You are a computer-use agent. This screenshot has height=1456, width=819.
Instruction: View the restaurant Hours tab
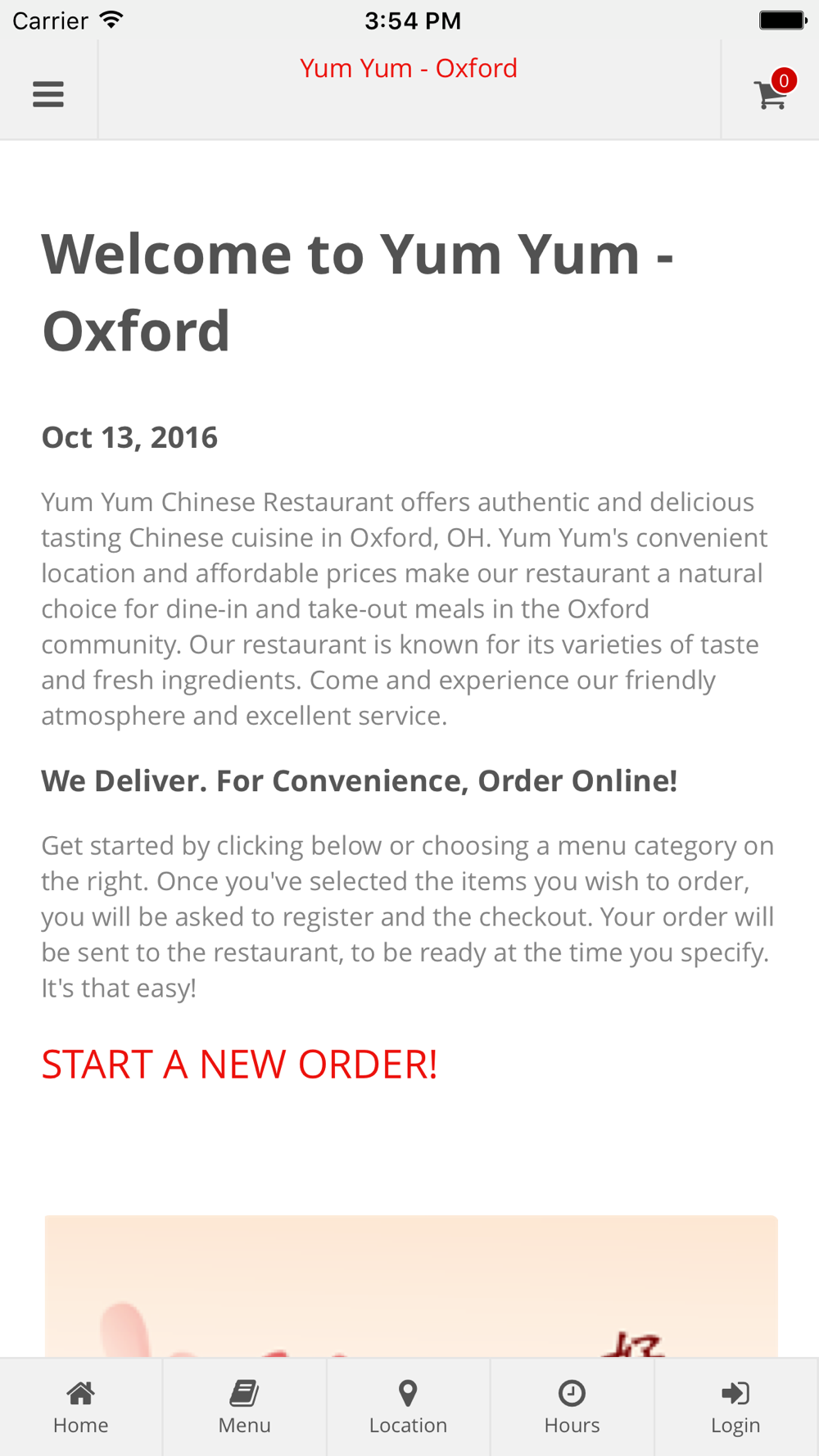coord(572,1407)
